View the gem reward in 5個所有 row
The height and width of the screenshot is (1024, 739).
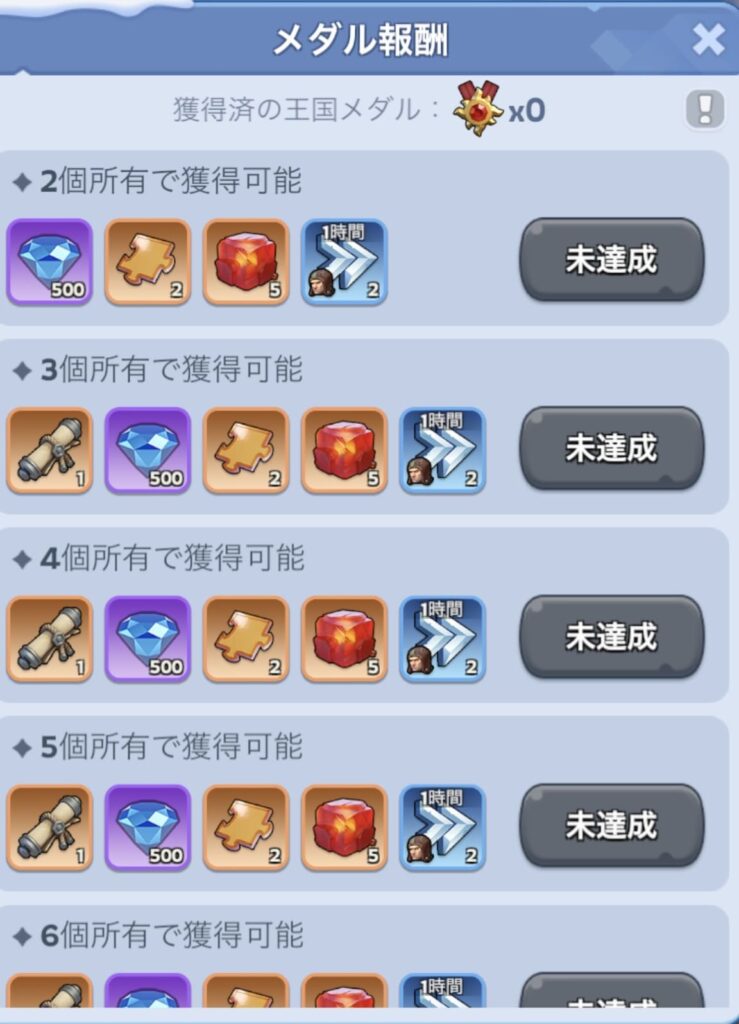147,827
